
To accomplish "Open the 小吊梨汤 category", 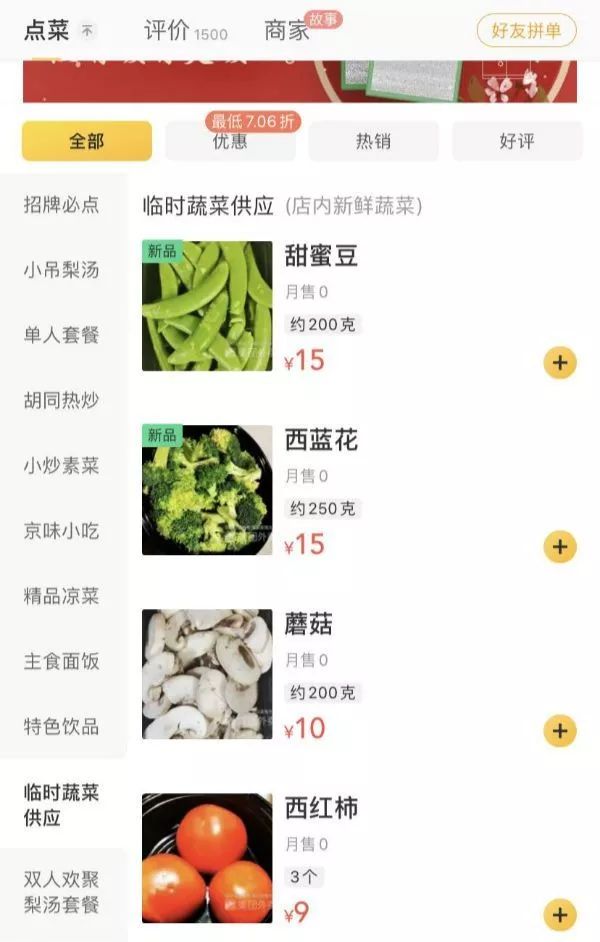I will (62, 270).
